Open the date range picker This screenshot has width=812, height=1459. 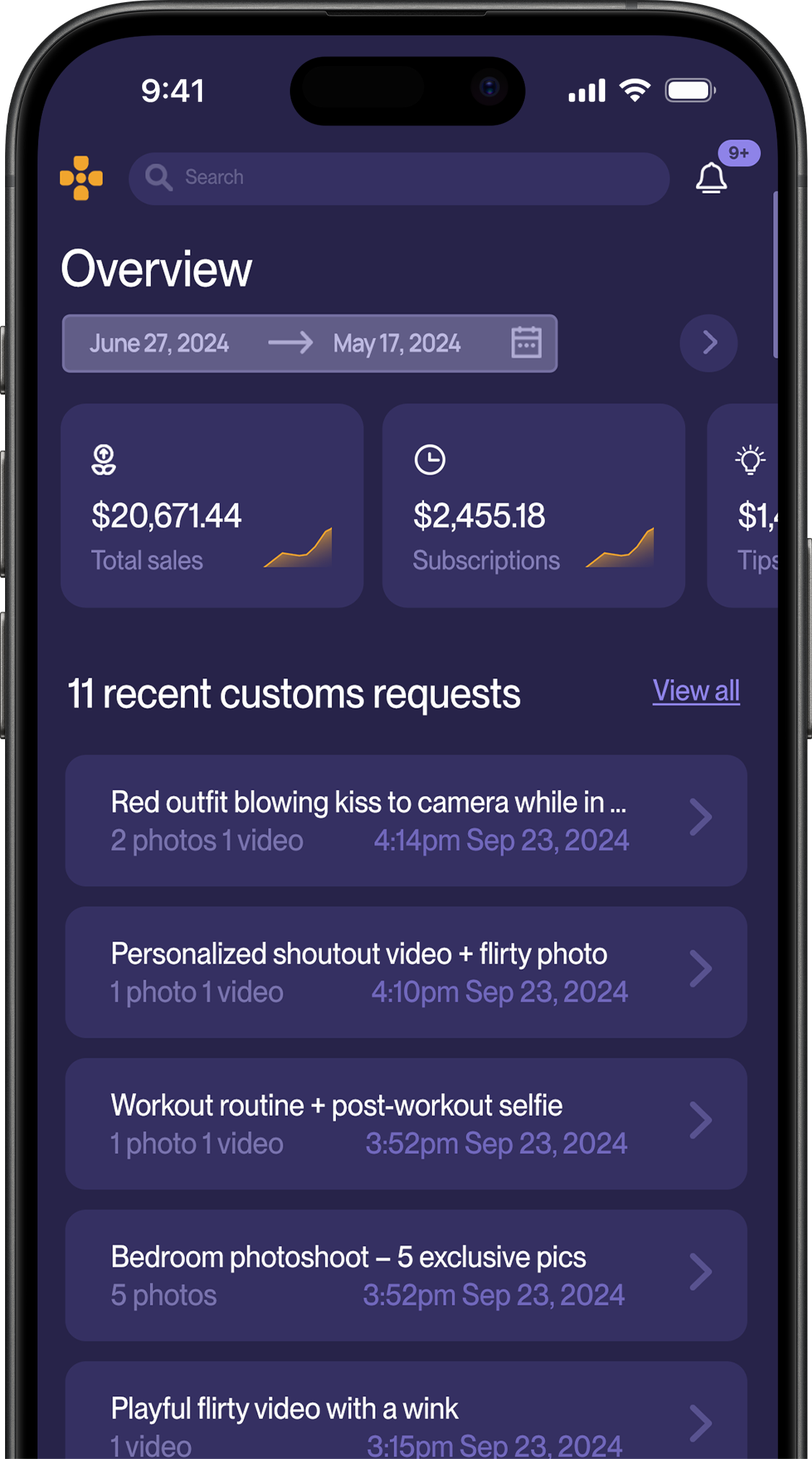(309, 343)
